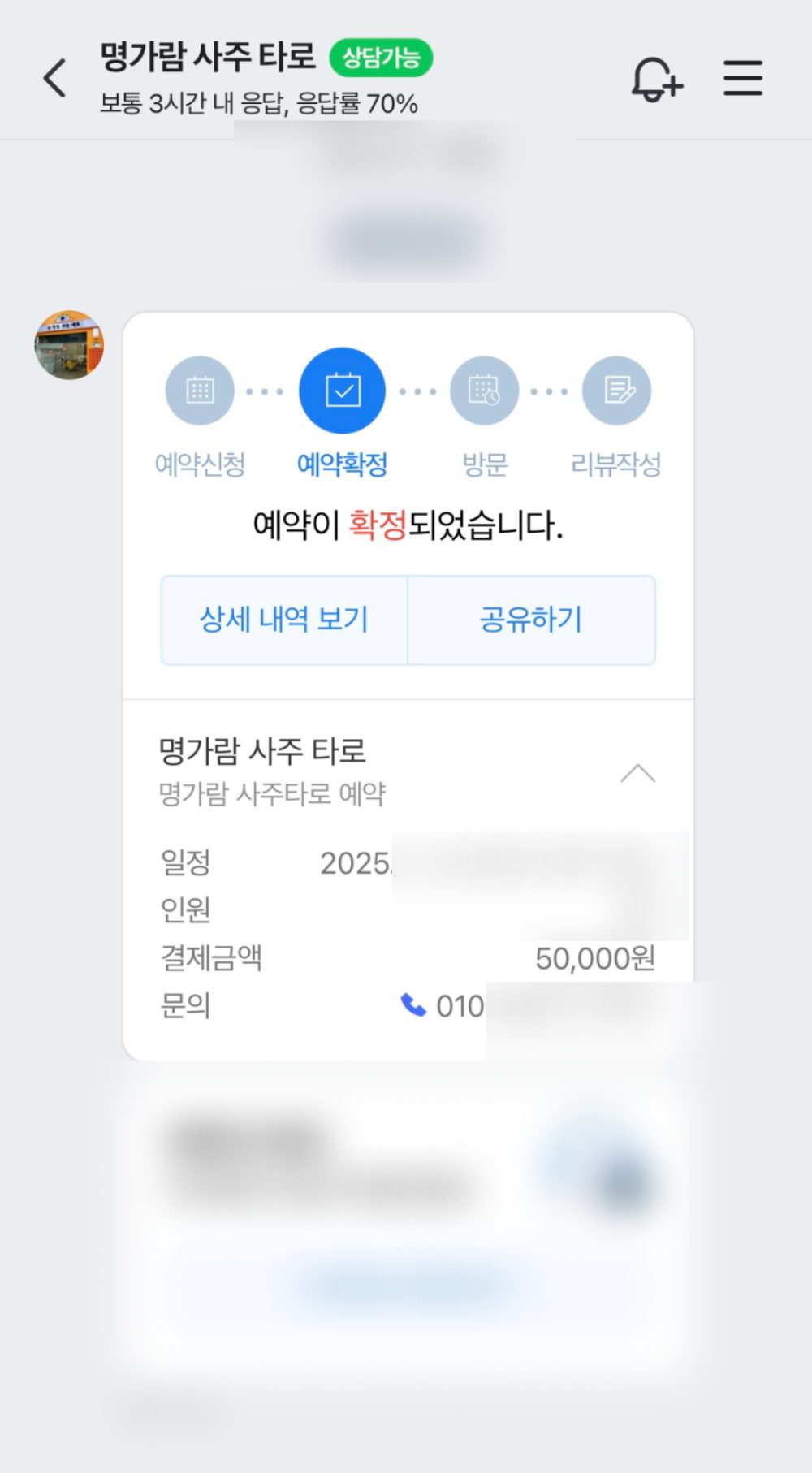Viewport: 812px width, 1473px height.
Task: Collapse the 명가람 사주 타로 reservation details
Action: point(637,773)
